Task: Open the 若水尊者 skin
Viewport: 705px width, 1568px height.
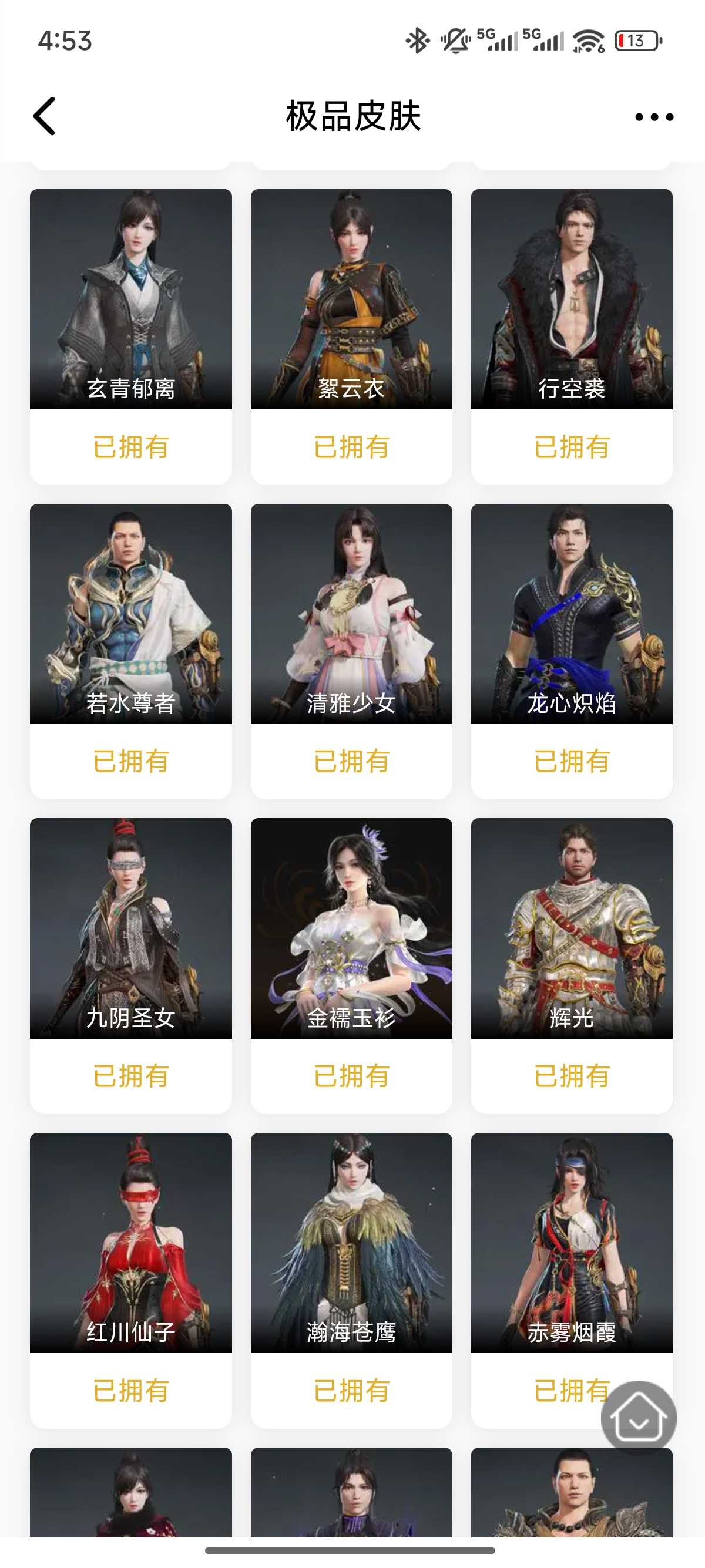Action: (131, 614)
